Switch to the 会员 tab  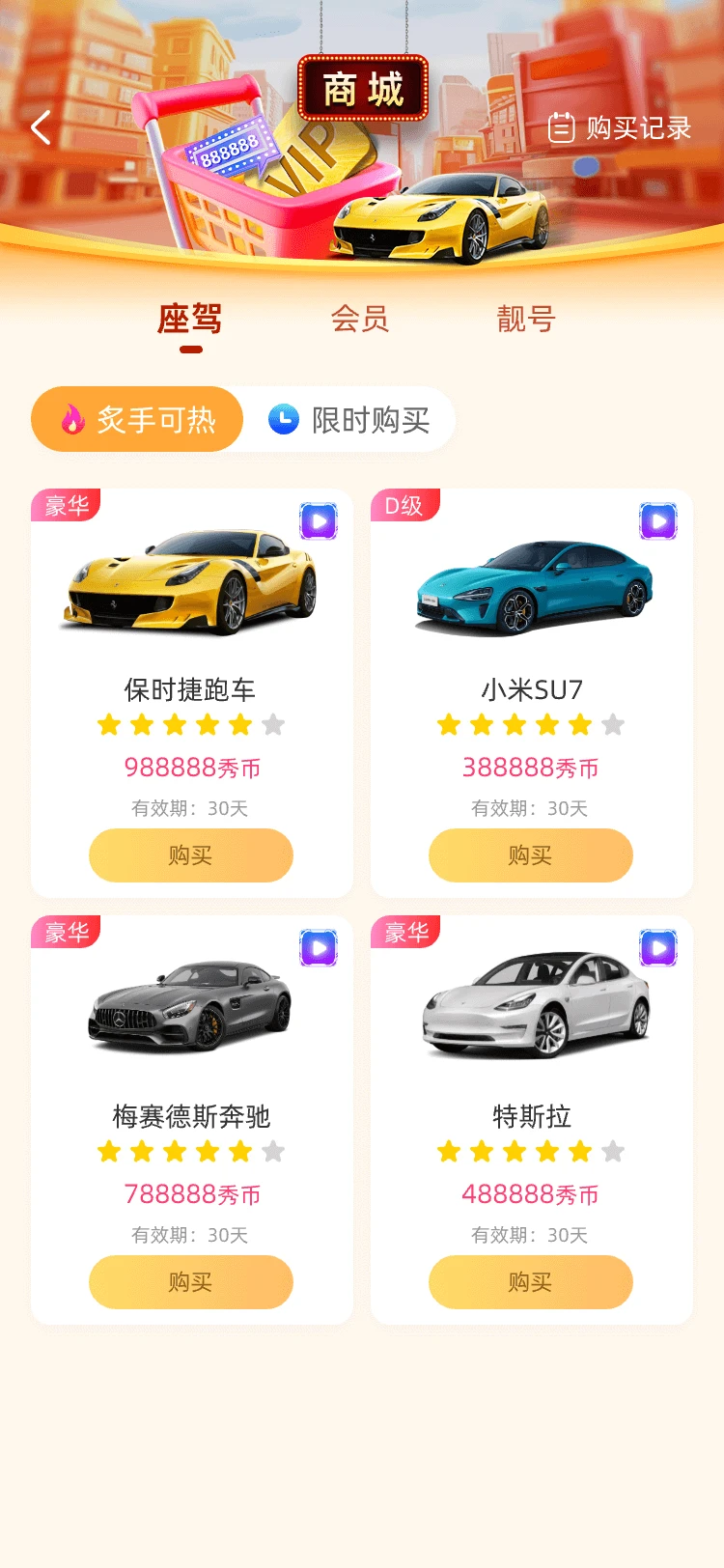point(361,320)
